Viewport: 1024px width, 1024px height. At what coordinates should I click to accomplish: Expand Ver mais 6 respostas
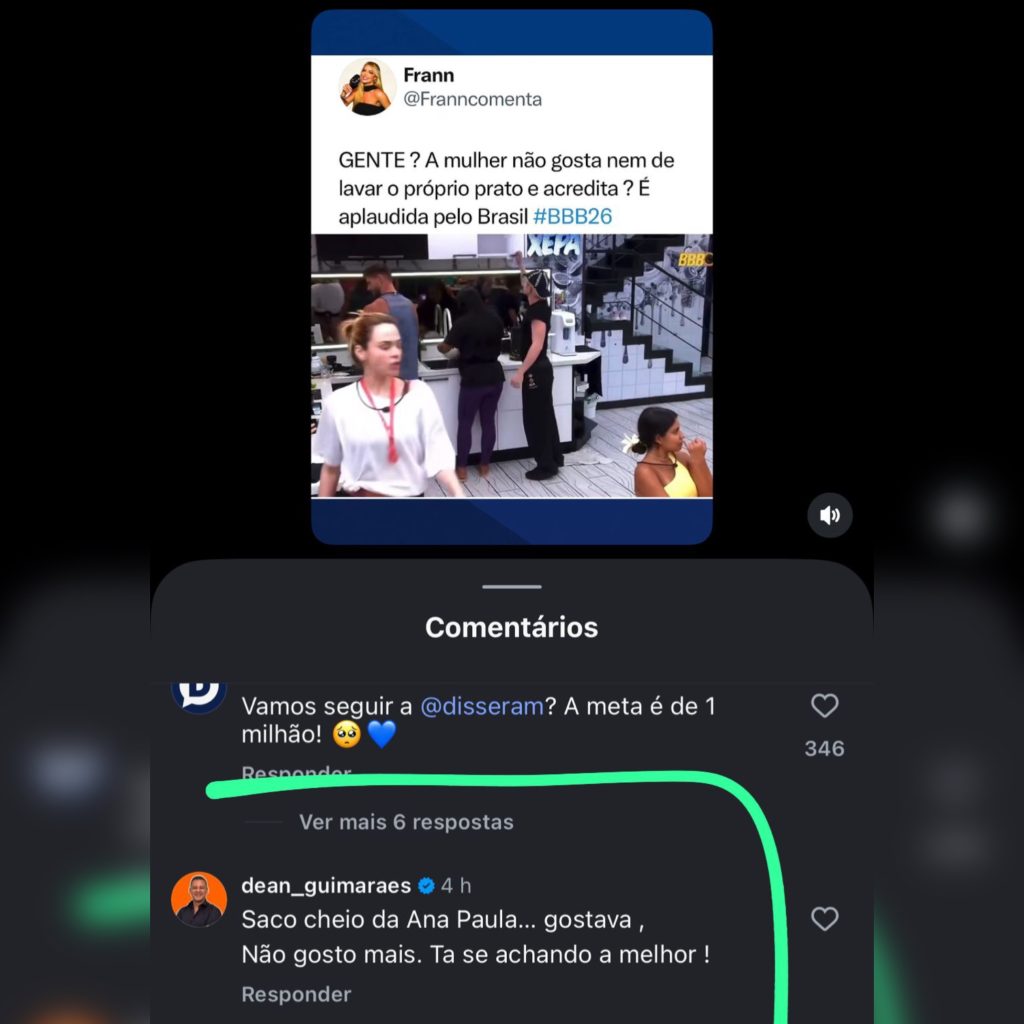[x=405, y=822]
